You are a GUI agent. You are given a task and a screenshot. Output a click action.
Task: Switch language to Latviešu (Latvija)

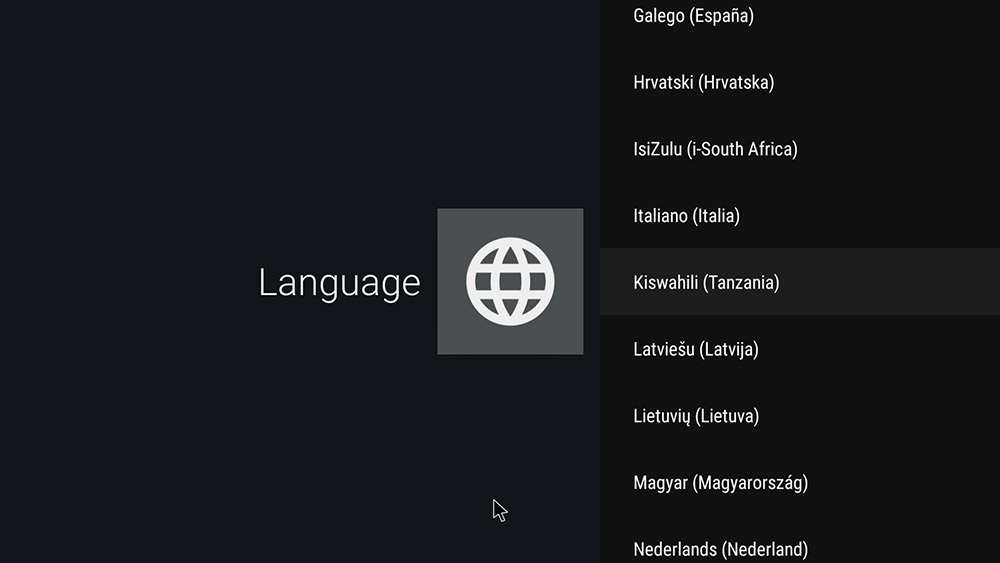(695, 350)
